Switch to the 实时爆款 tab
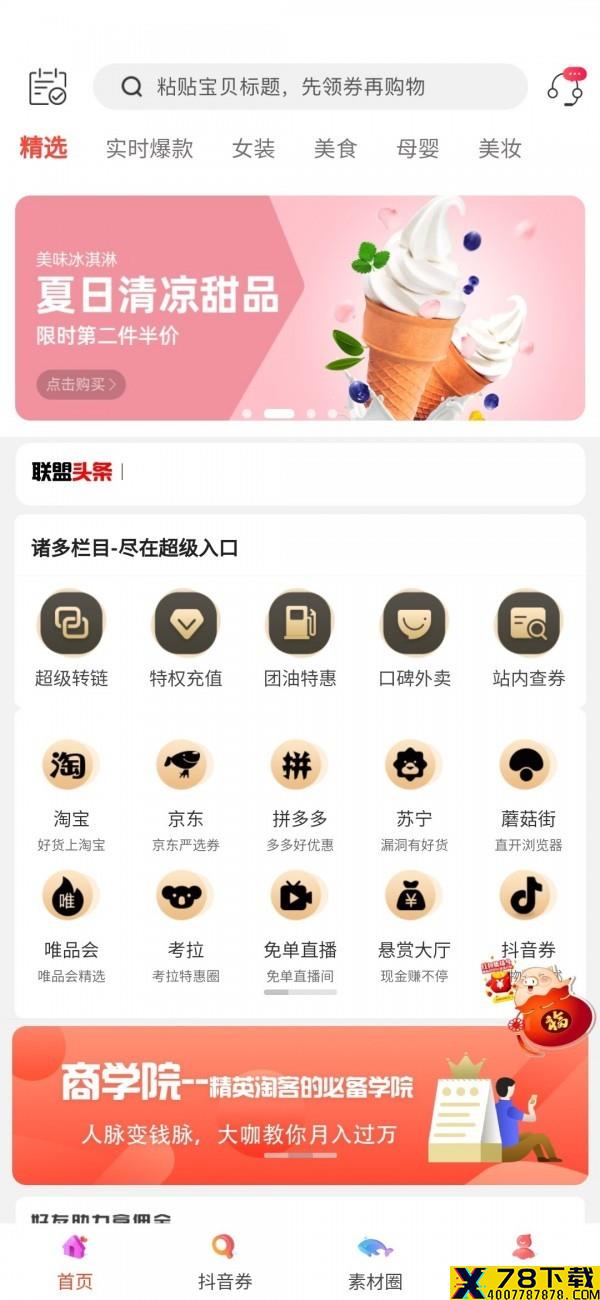 (x=150, y=149)
